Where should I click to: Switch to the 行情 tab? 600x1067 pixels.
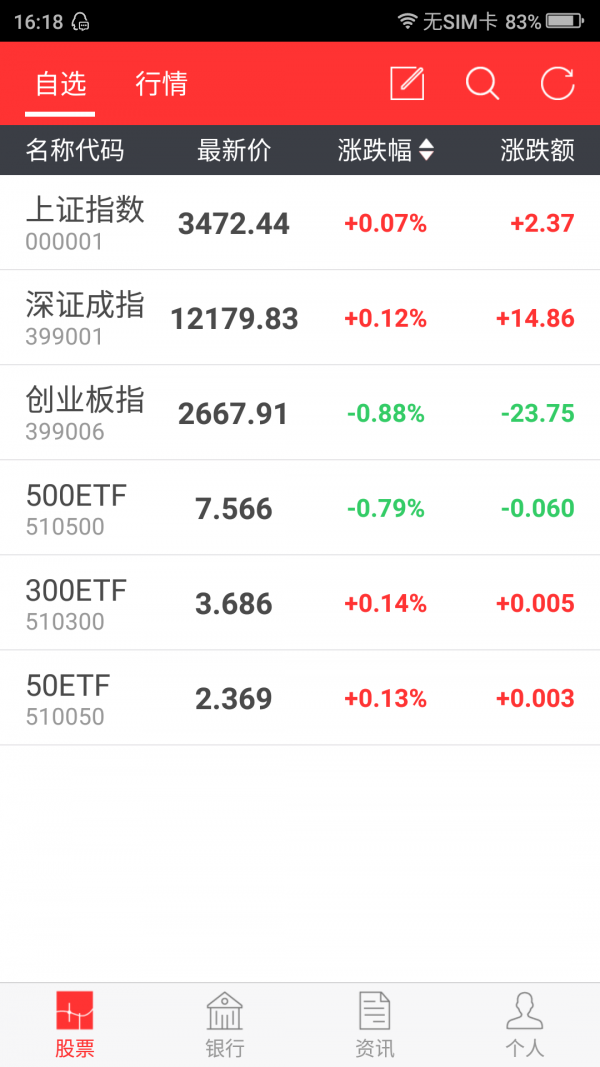point(161,84)
